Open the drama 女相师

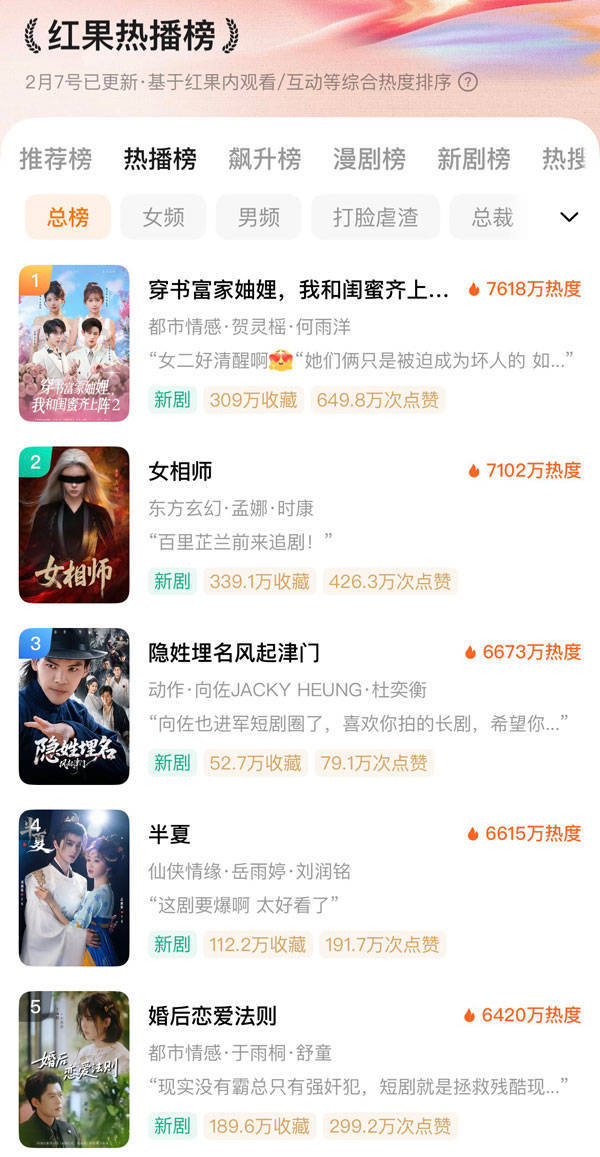[181, 471]
